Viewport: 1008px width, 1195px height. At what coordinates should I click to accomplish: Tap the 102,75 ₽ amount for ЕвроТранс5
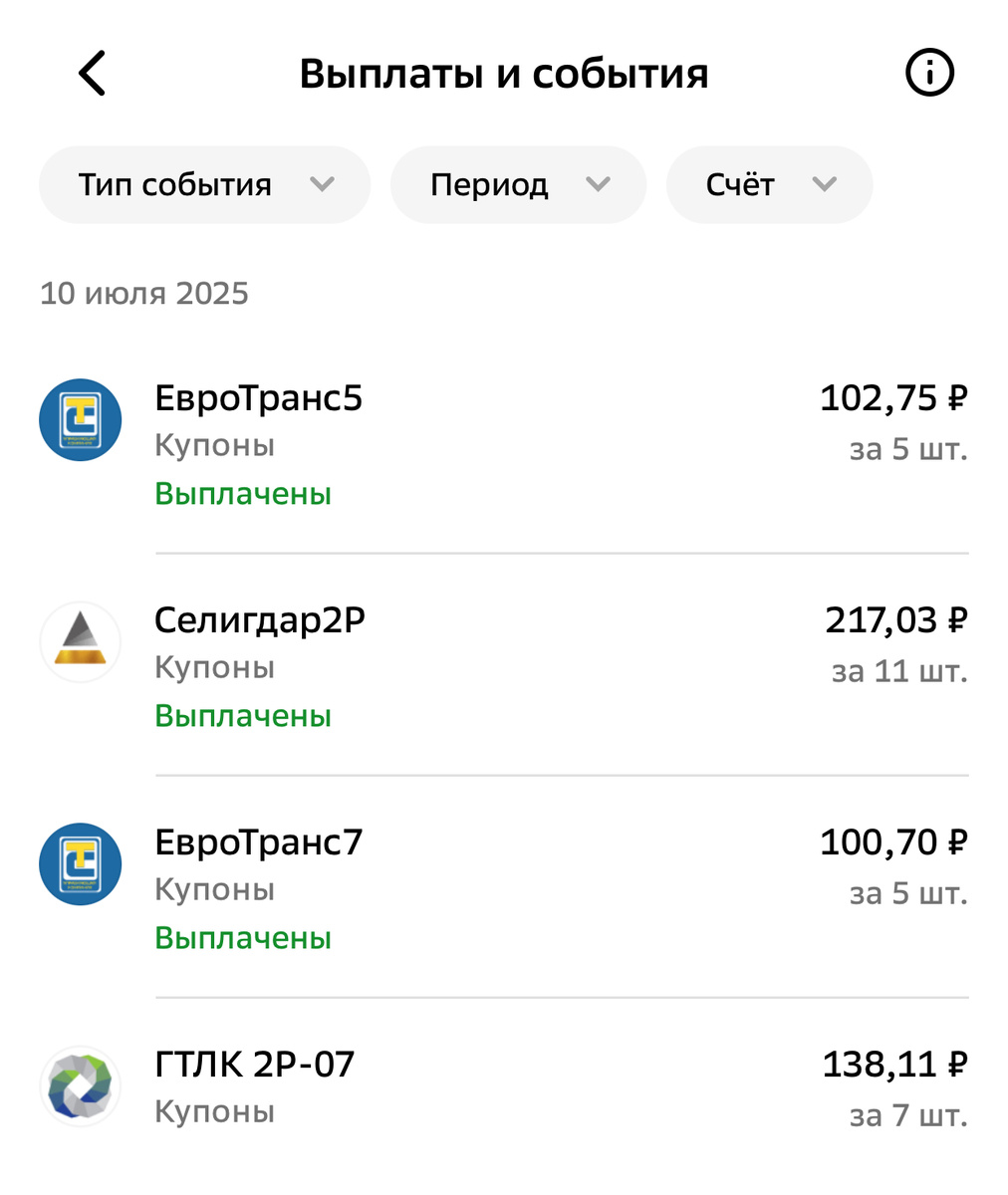pyautogui.click(x=892, y=396)
